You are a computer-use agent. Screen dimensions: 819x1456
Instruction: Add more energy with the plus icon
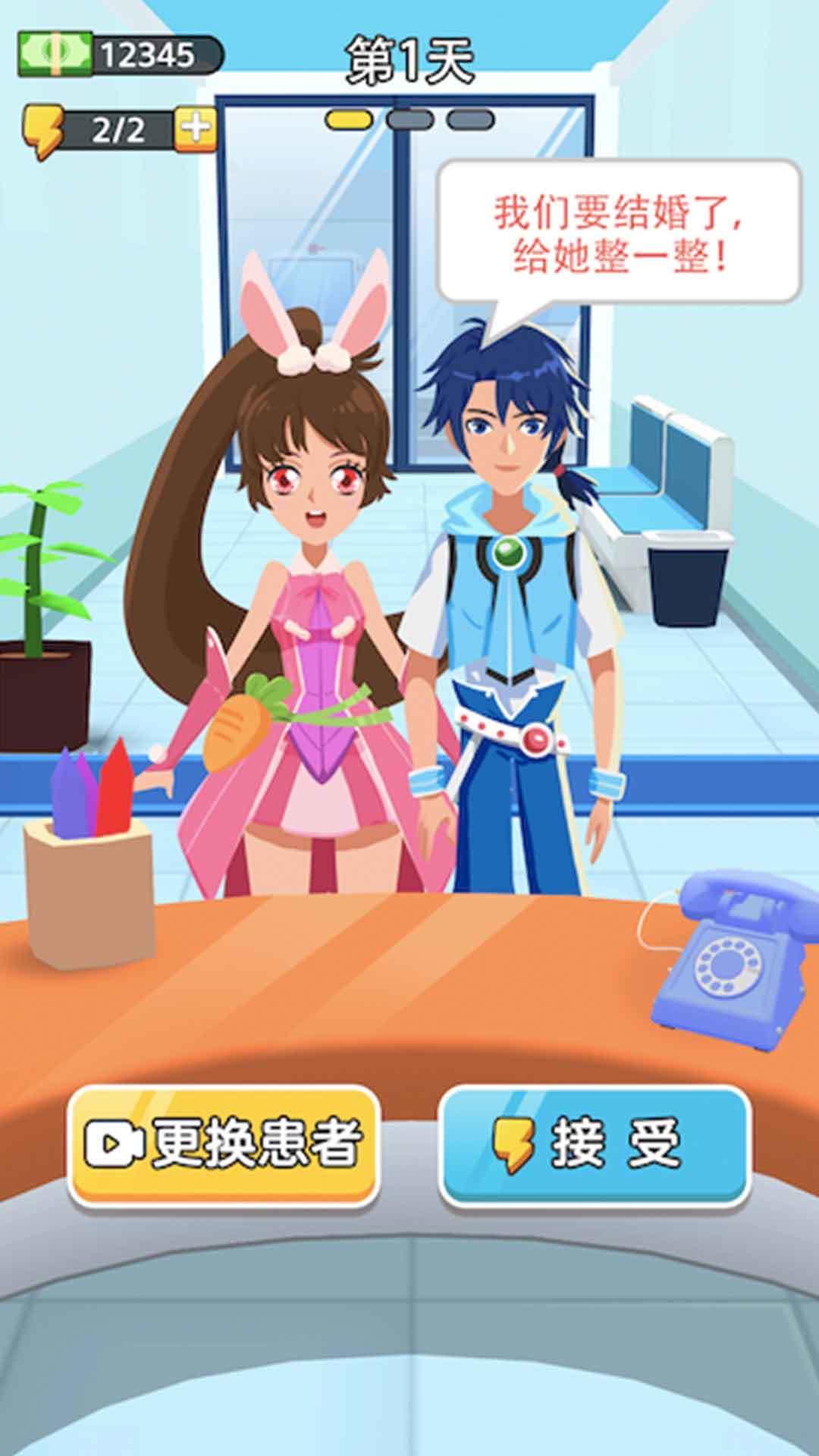click(x=196, y=129)
